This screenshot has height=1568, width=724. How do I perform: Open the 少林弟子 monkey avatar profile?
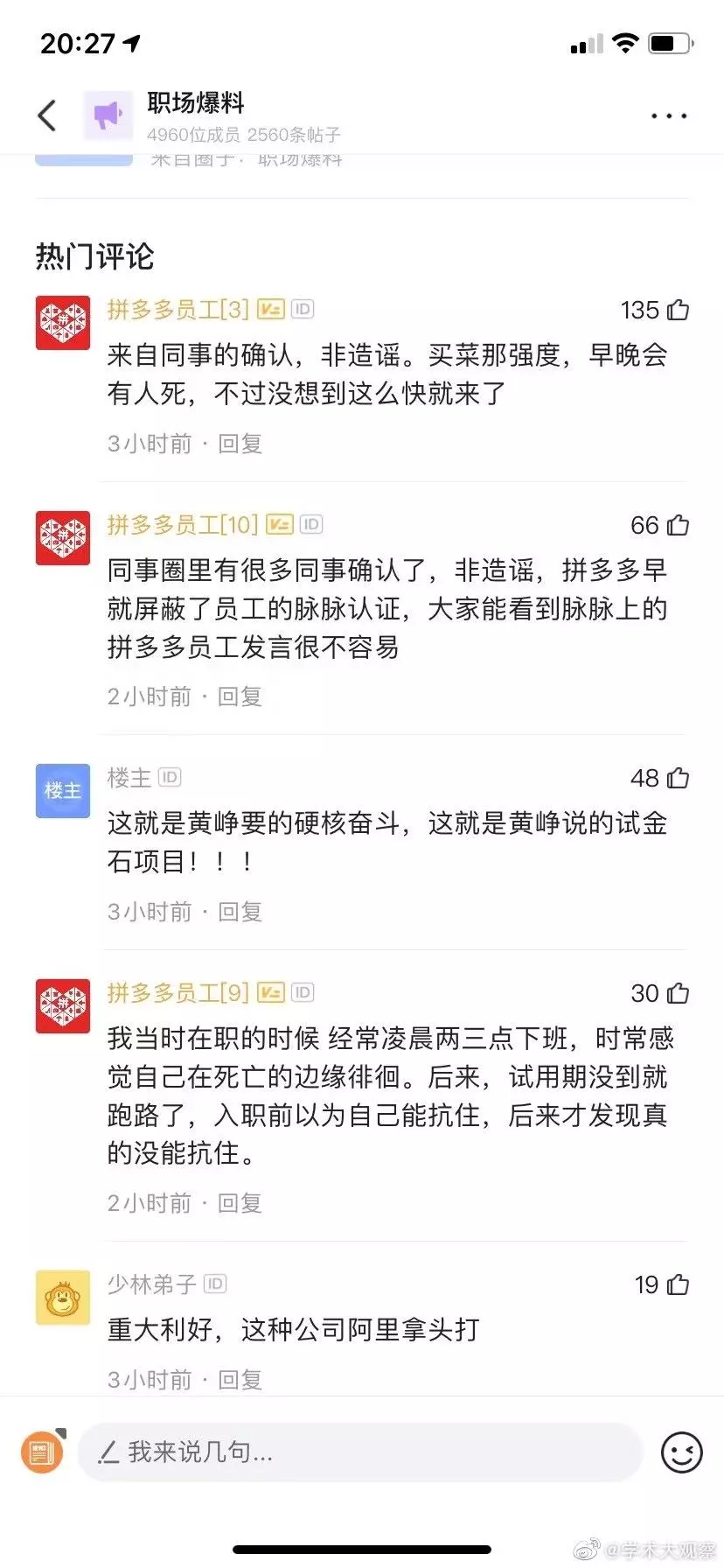click(63, 1298)
